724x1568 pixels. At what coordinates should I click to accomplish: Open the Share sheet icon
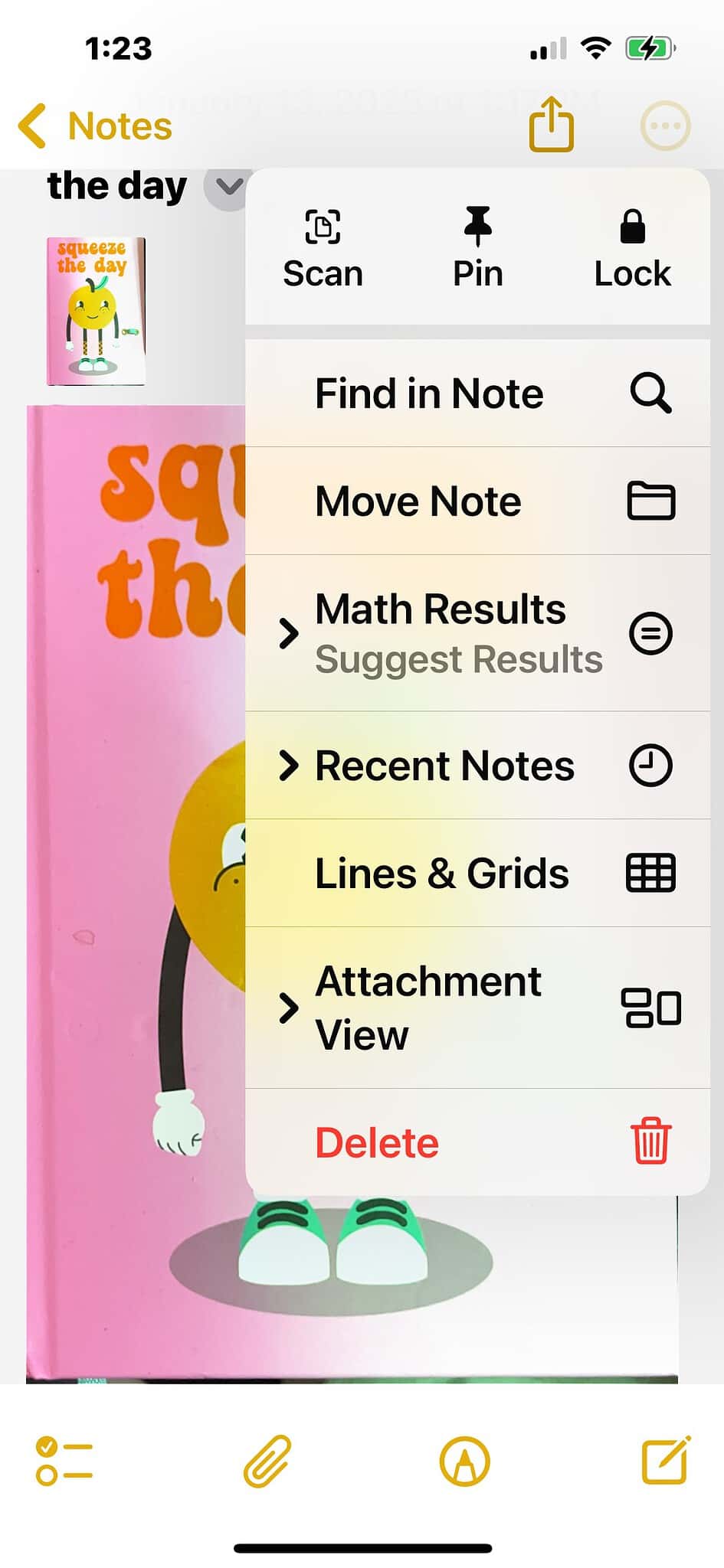[x=551, y=125]
